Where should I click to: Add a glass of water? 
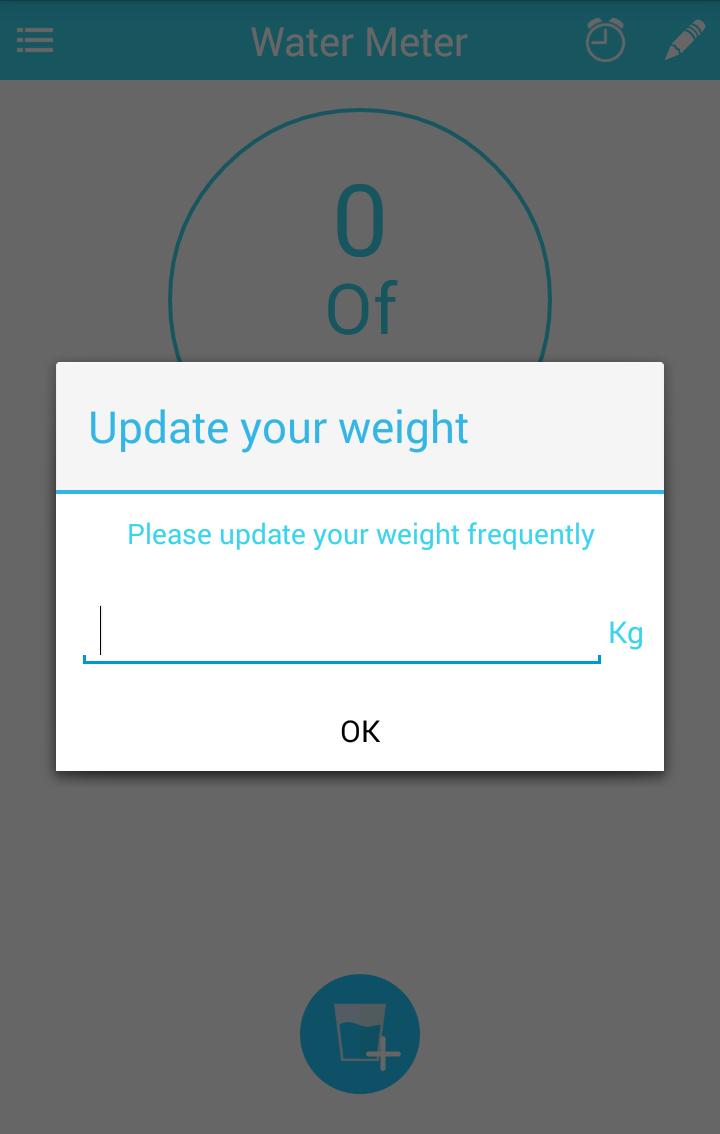coord(360,1034)
